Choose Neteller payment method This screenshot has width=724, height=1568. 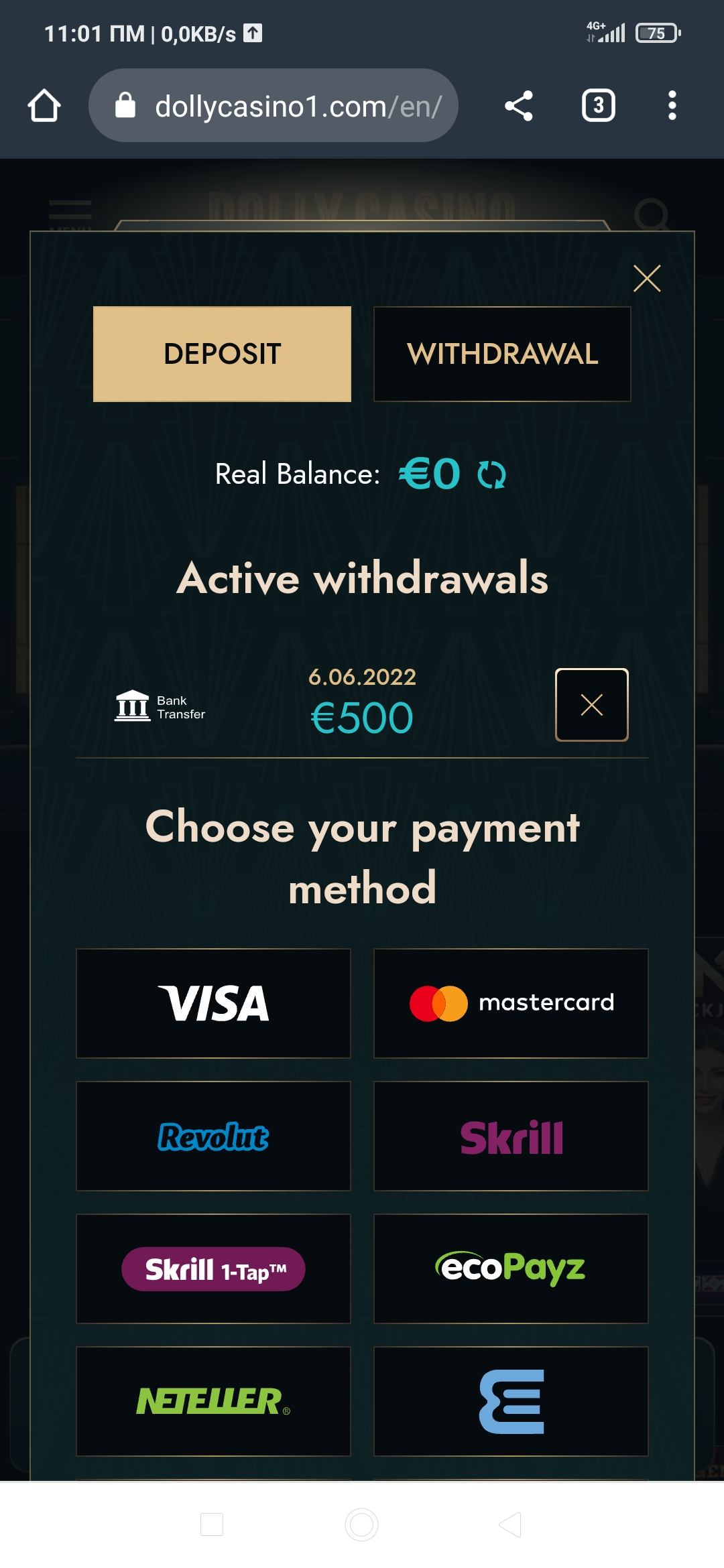(x=213, y=1401)
